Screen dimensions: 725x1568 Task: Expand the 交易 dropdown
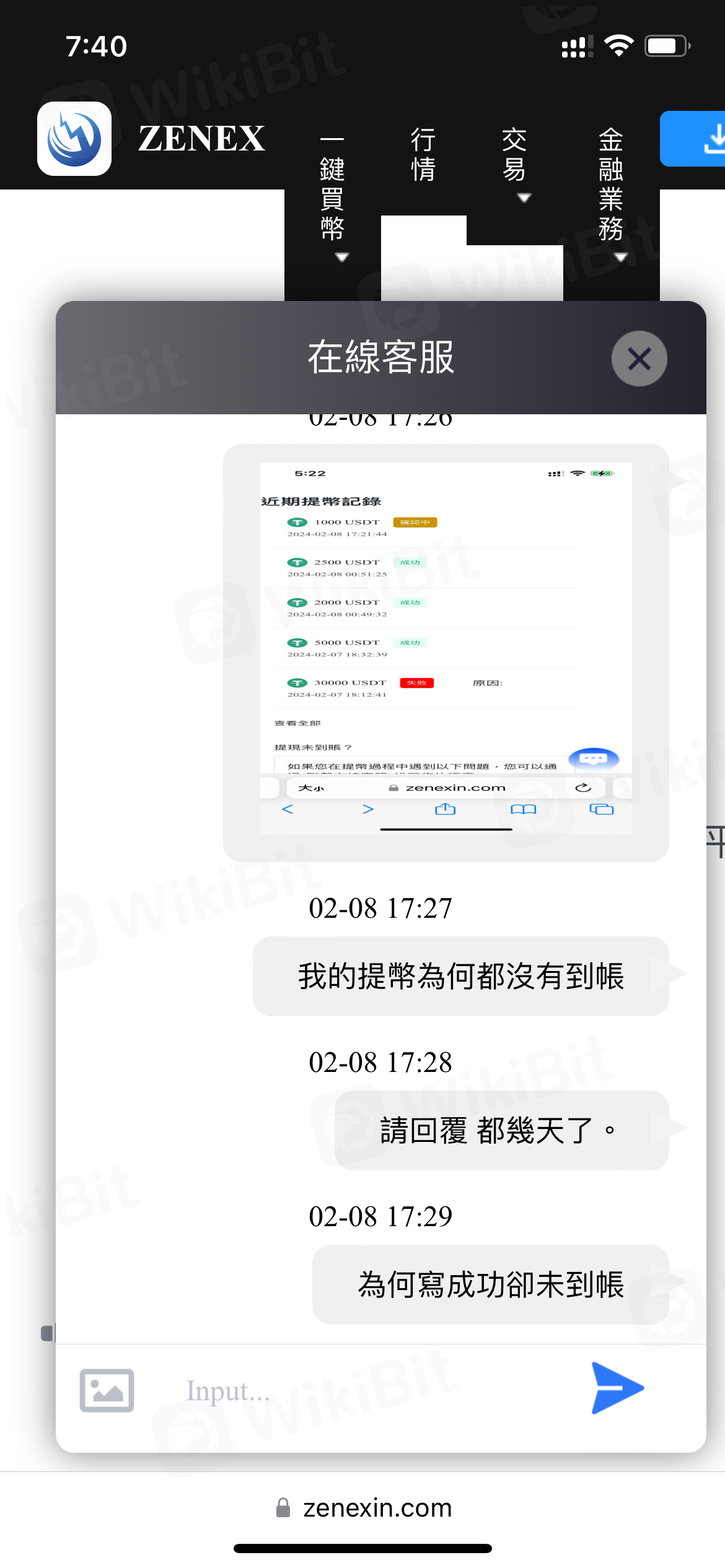pos(515,162)
